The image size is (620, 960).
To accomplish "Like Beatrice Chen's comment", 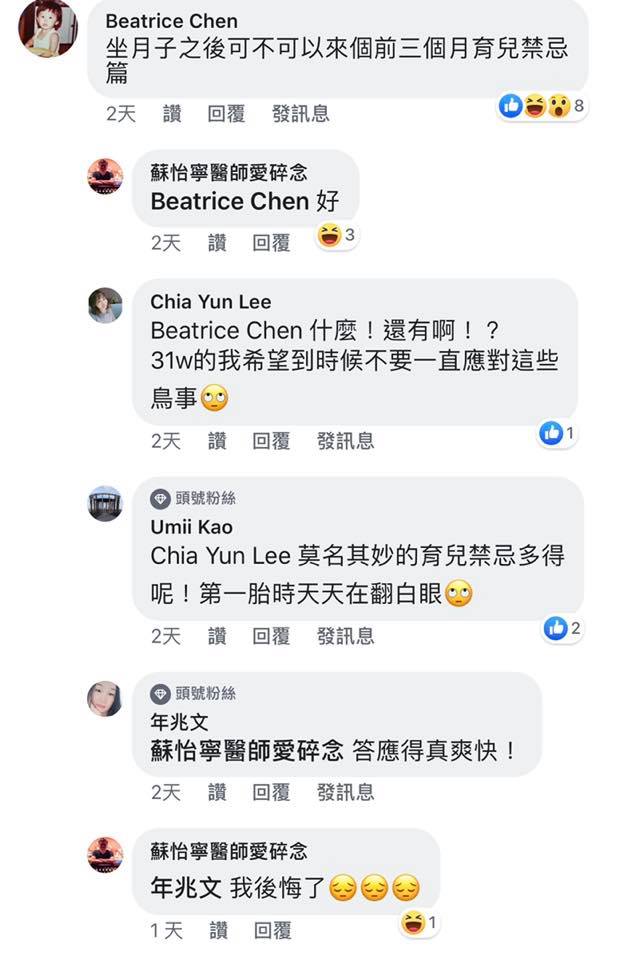I will point(171,114).
